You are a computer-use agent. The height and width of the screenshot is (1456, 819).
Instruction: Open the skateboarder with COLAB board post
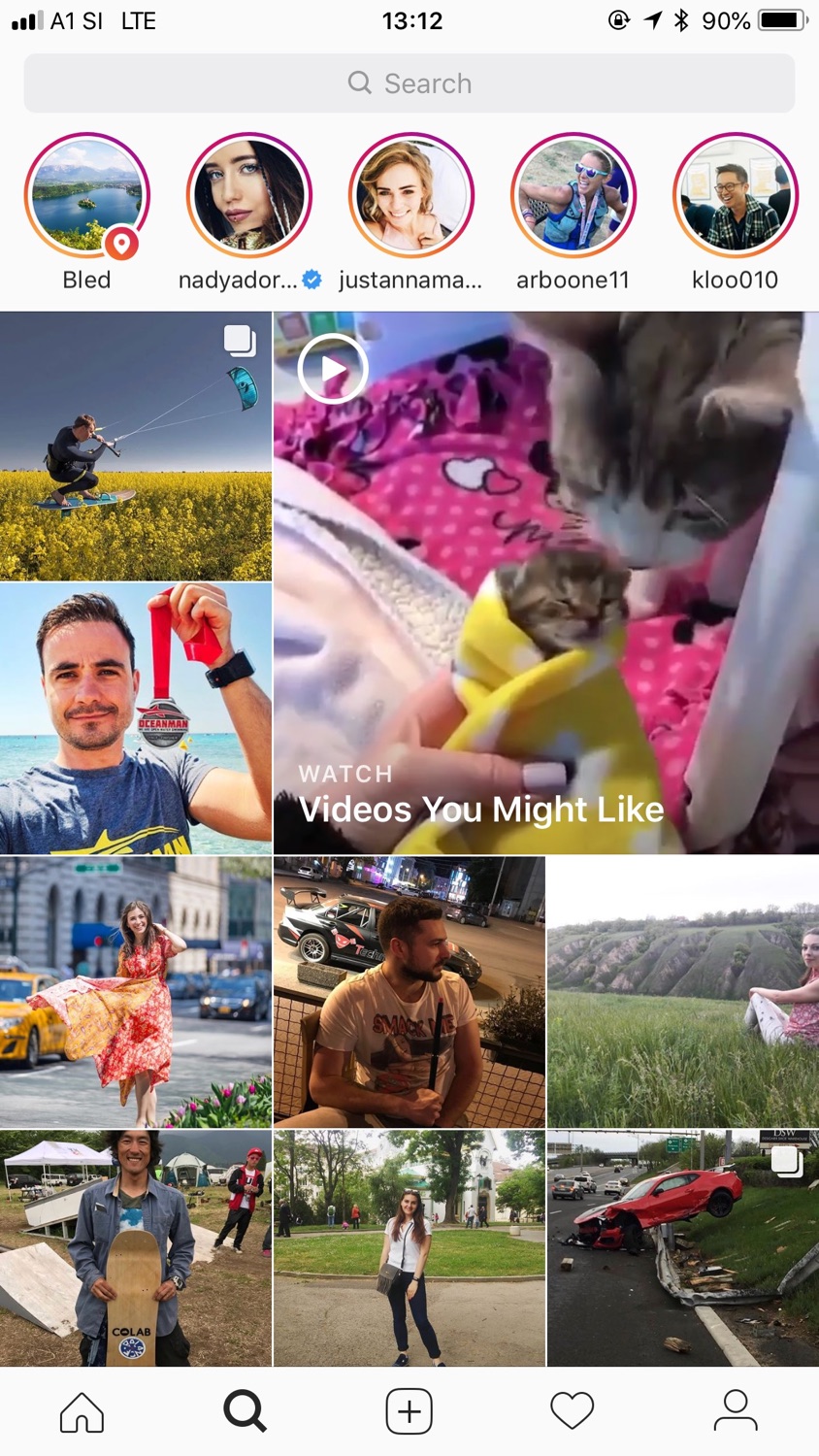135,1248
